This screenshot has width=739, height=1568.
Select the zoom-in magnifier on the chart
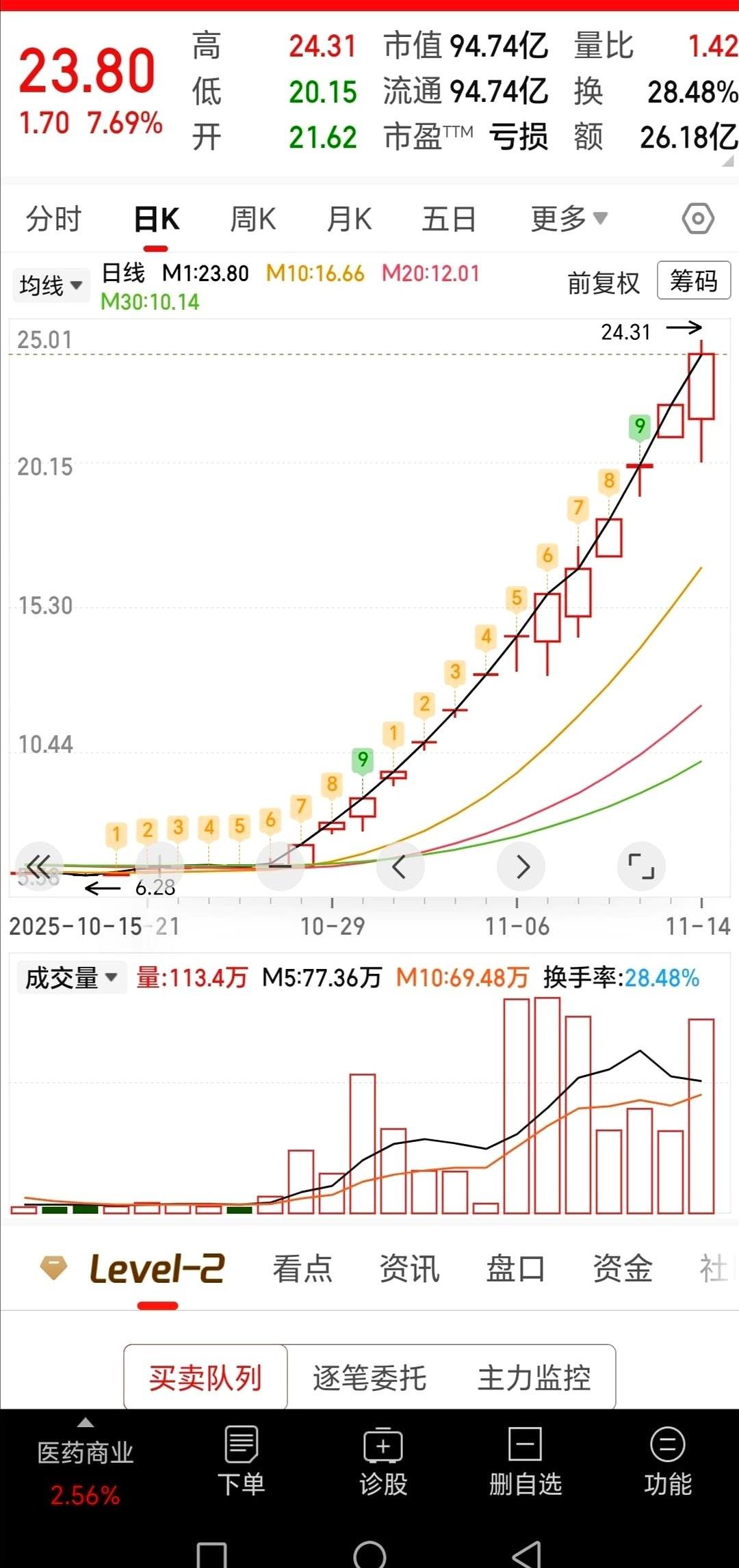tap(159, 865)
